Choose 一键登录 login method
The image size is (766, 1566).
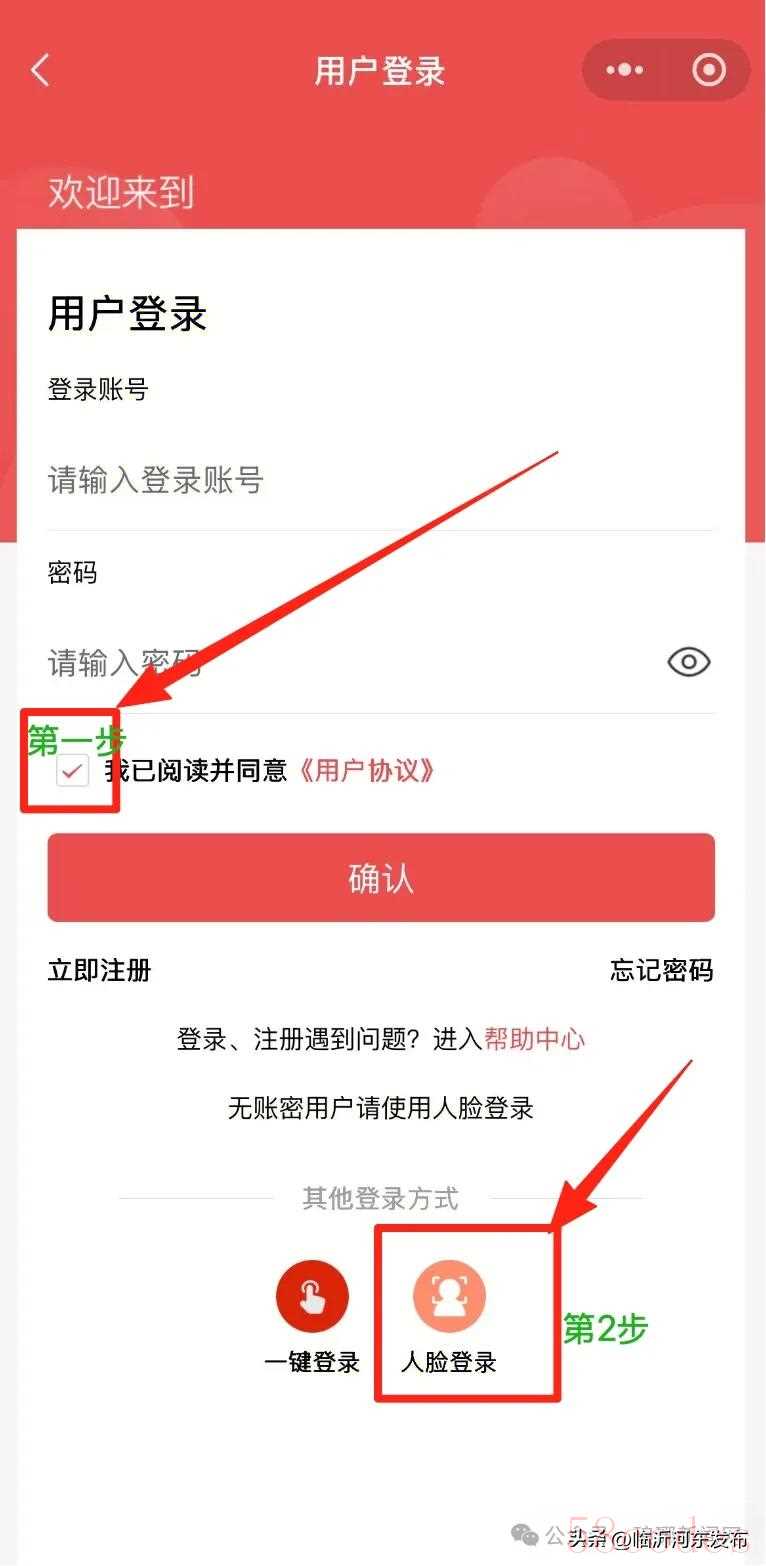coord(312,1317)
